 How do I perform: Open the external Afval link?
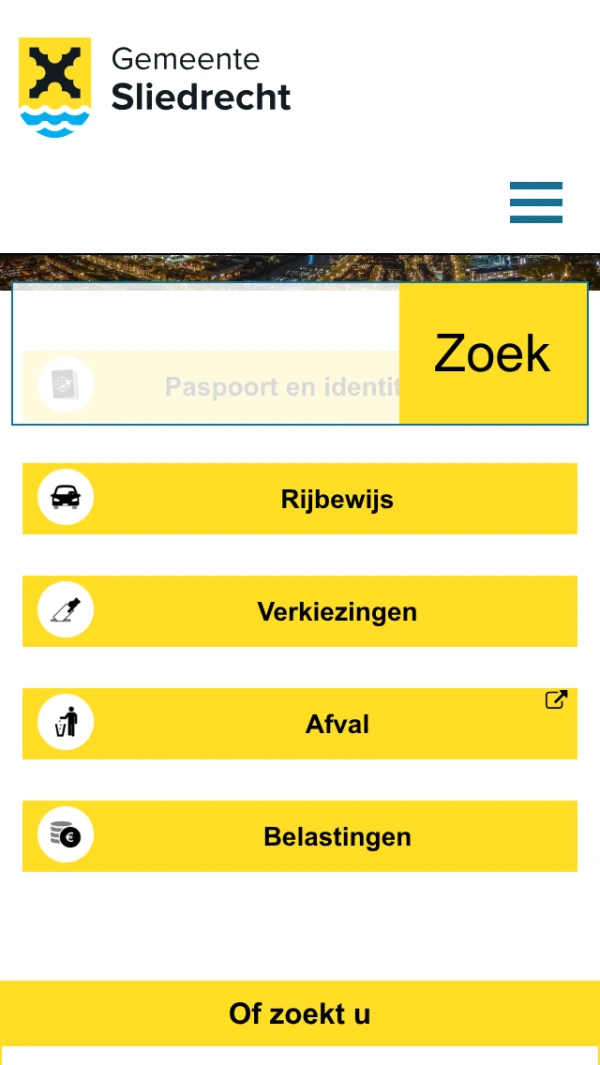[x=300, y=723]
